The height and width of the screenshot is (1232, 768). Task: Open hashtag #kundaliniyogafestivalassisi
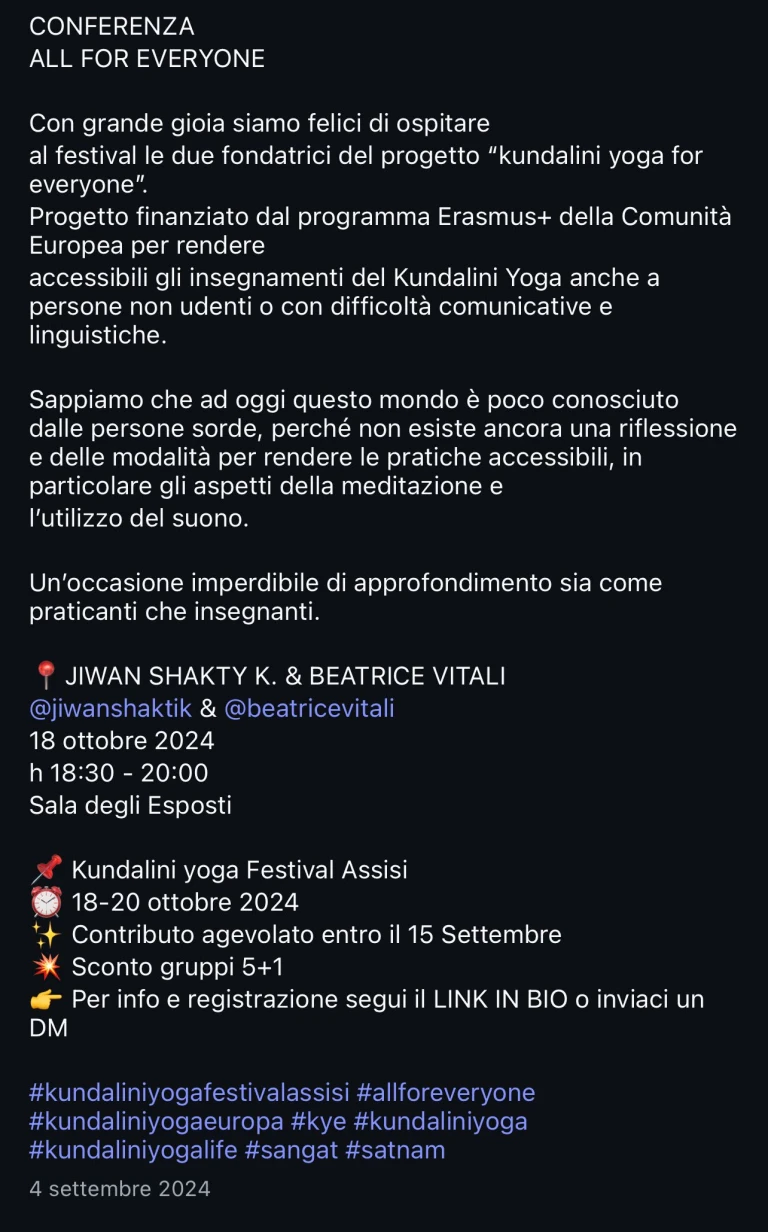click(189, 1092)
